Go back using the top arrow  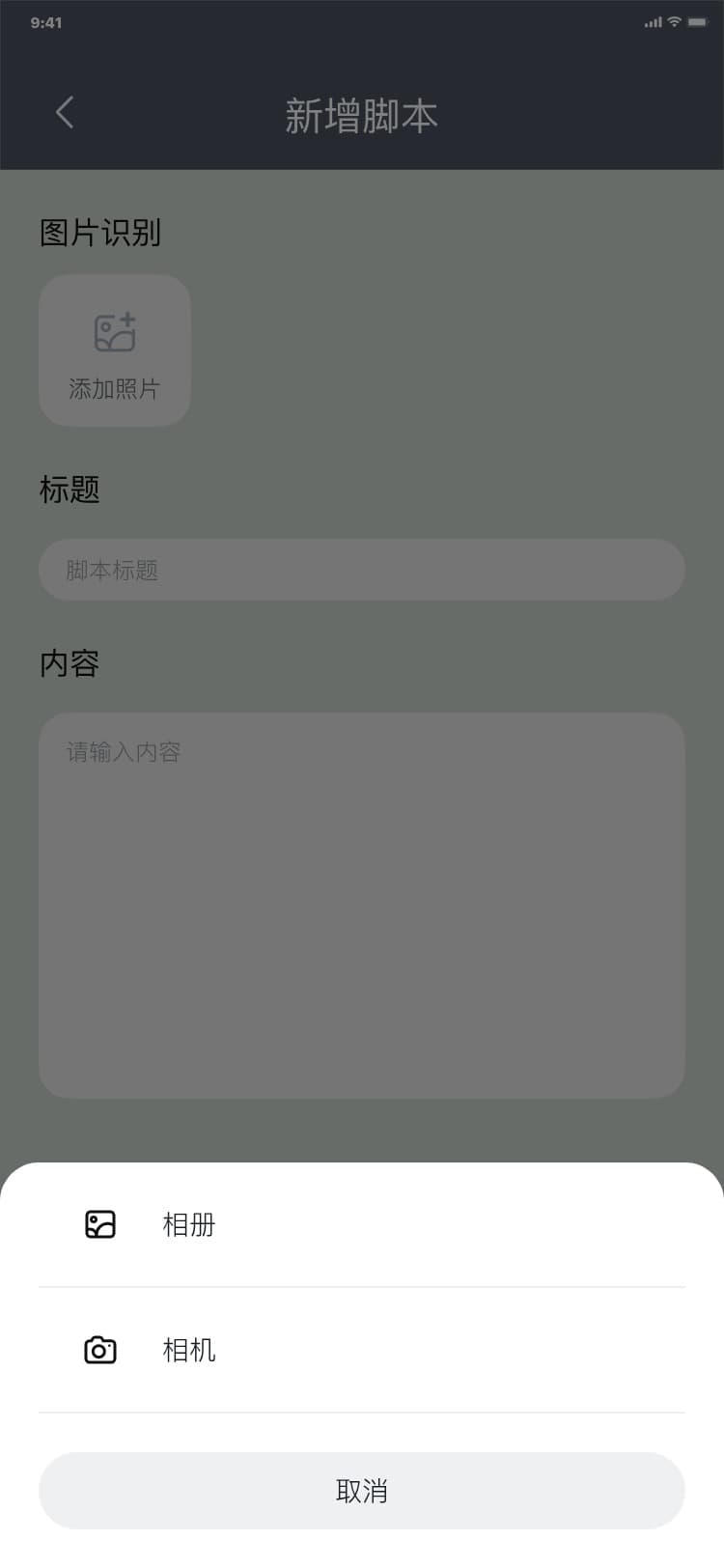tap(65, 113)
